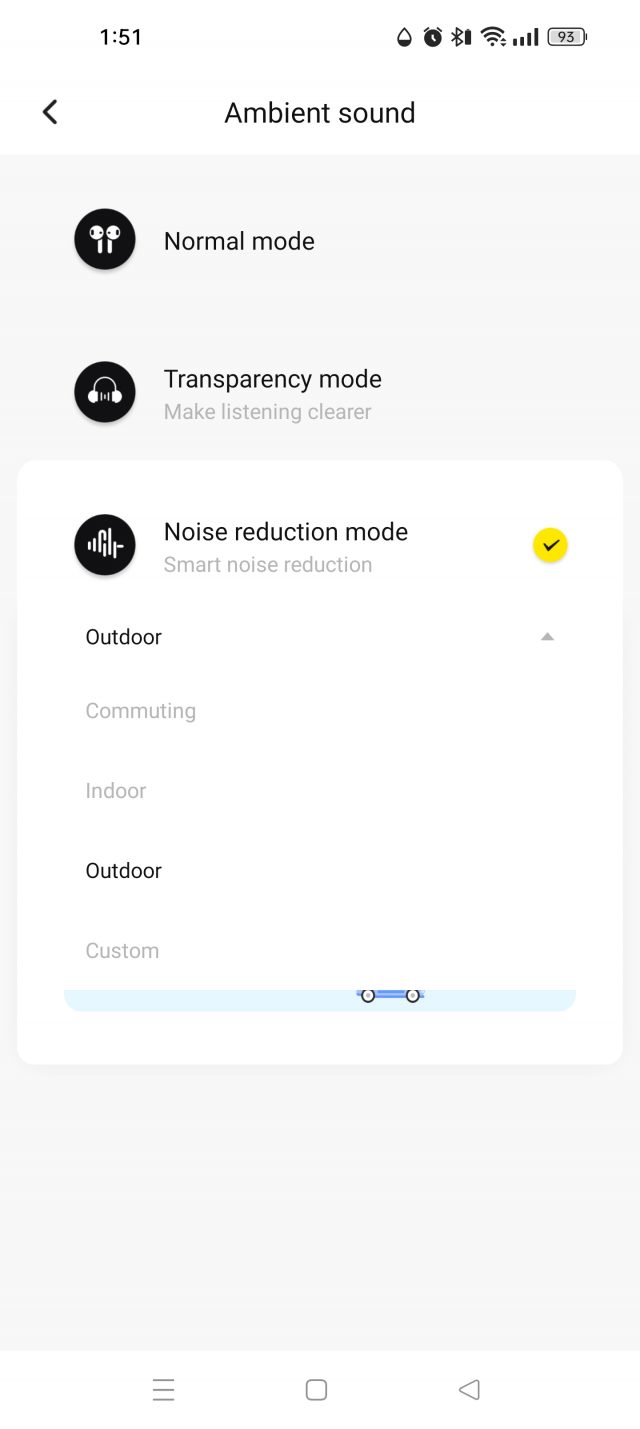Collapse the Outdoor dropdown arrow

point(547,637)
